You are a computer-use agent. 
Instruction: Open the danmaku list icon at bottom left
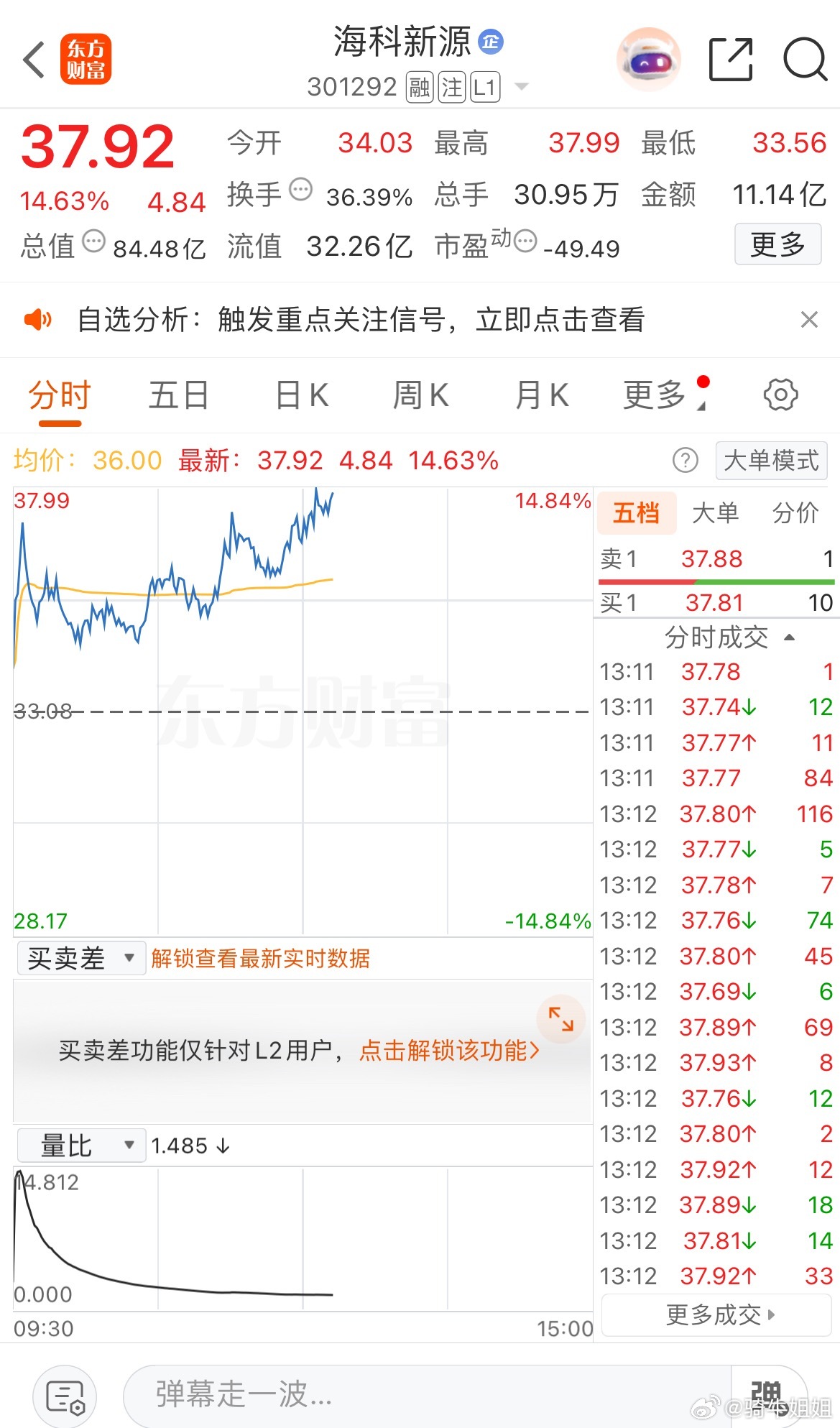tap(64, 1394)
